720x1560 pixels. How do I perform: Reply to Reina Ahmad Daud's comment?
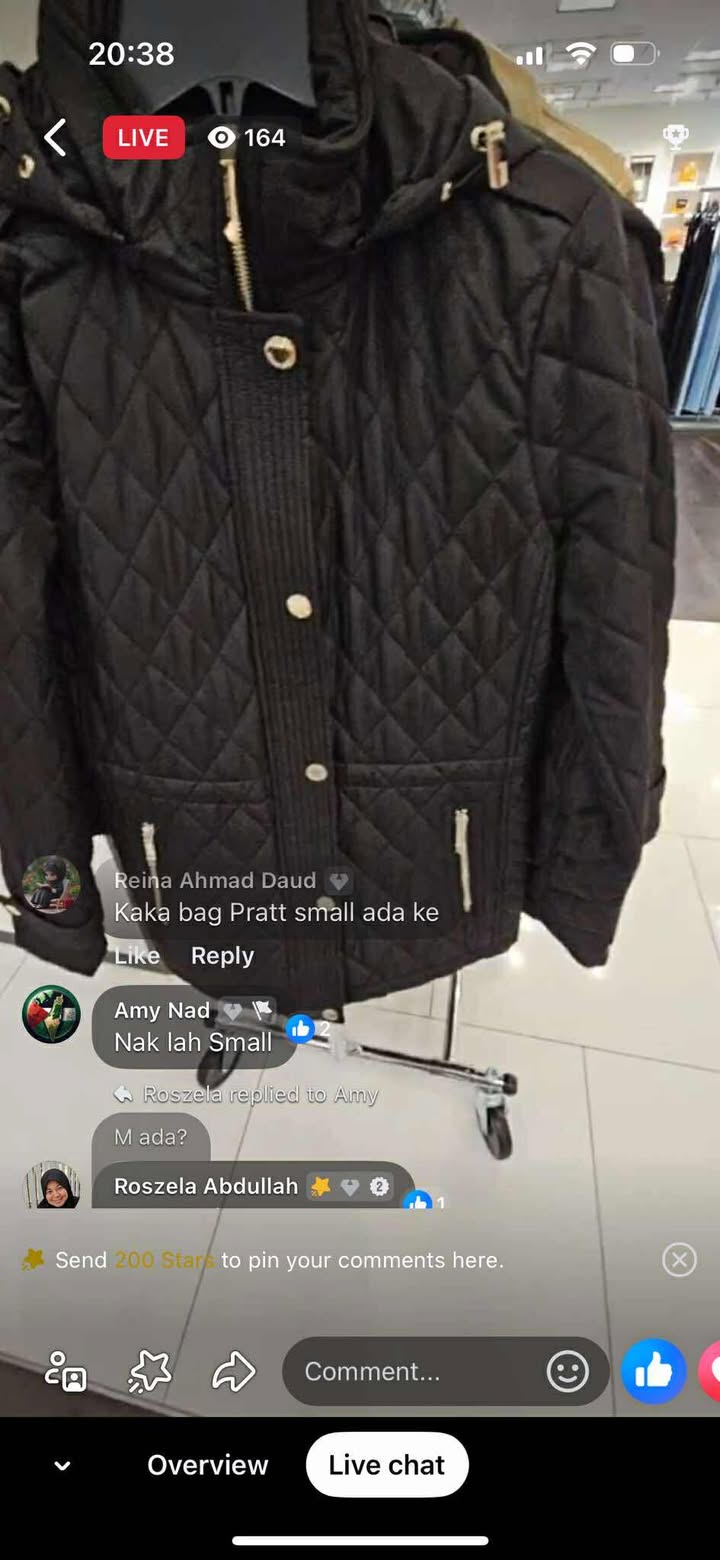222,956
